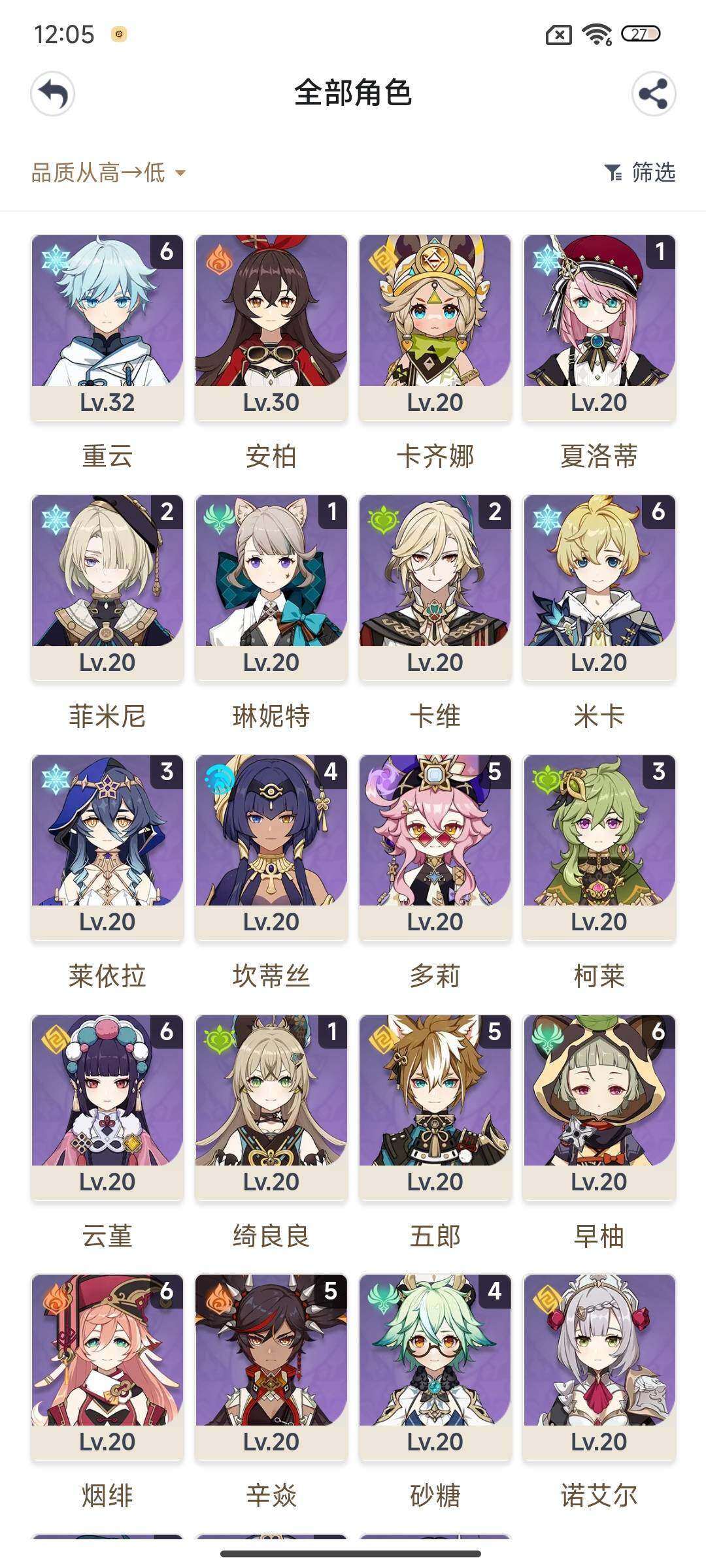706x1568 pixels.
Task: Select the 安柏 character card
Action: click(x=271, y=327)
